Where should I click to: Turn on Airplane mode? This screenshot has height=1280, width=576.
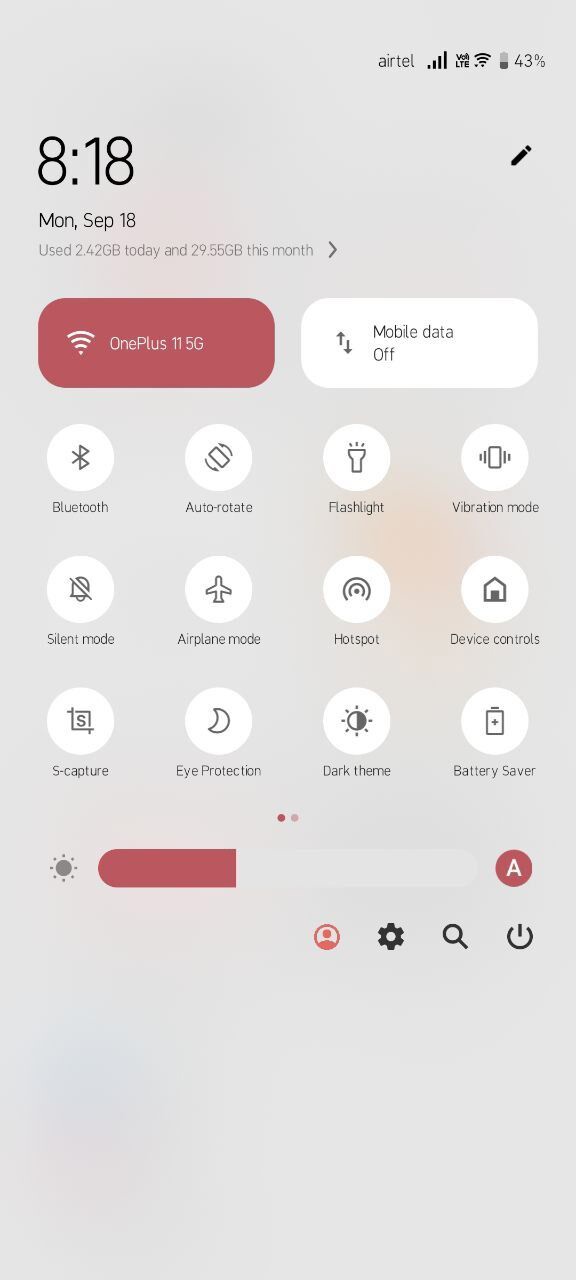tap(219, 589)
